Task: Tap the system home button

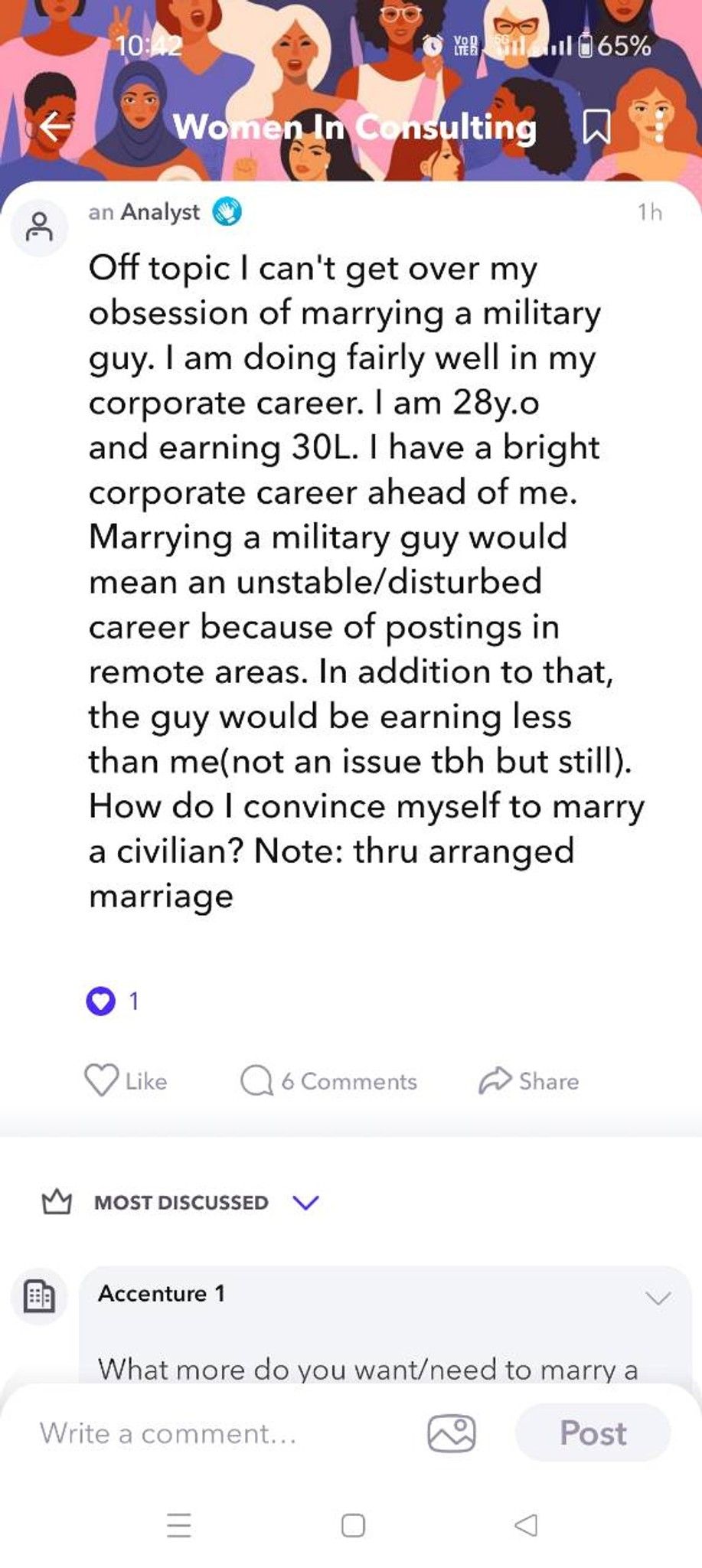Action: pos(353,1525)
